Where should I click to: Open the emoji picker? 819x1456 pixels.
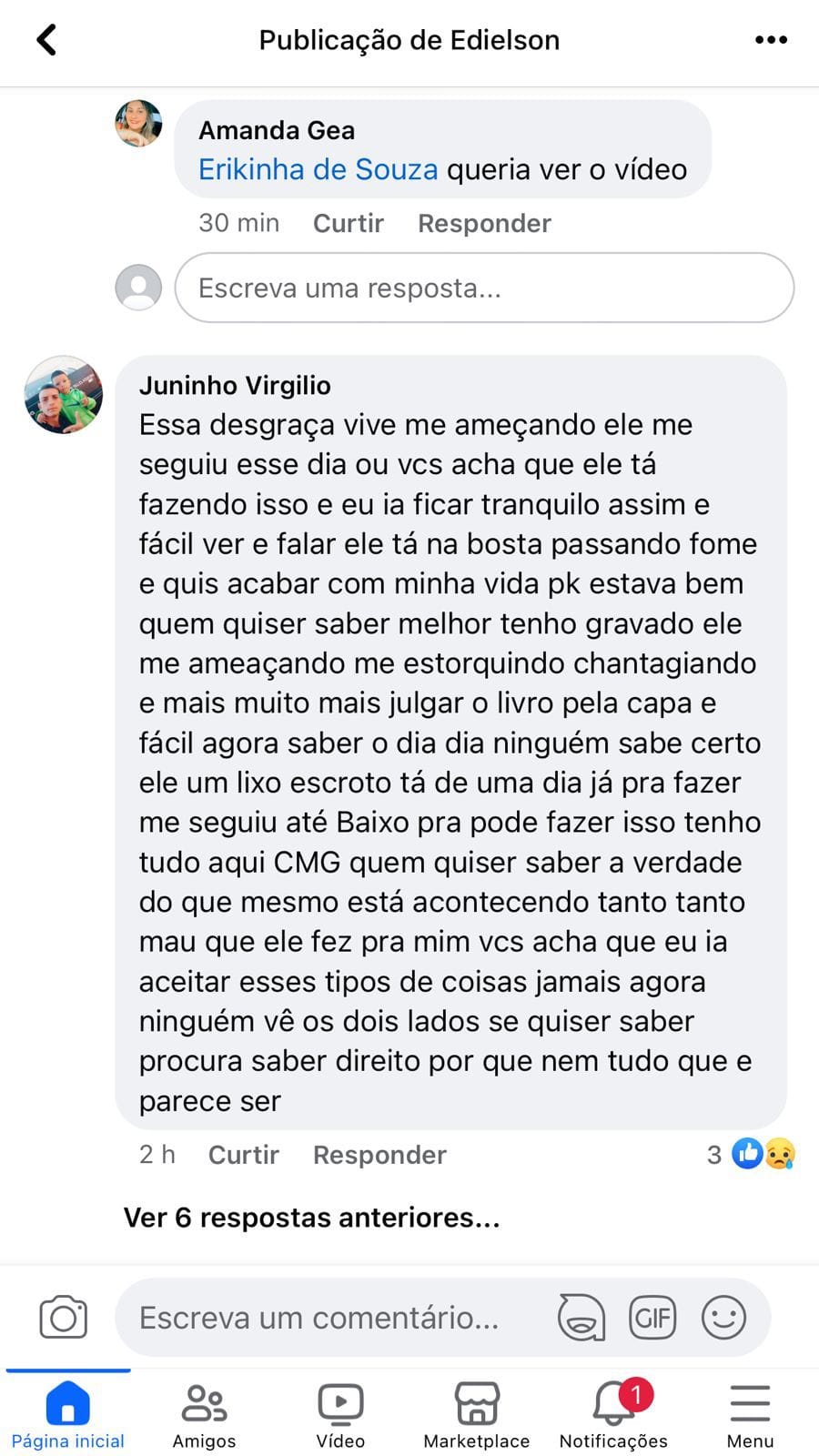point(723,1318)
